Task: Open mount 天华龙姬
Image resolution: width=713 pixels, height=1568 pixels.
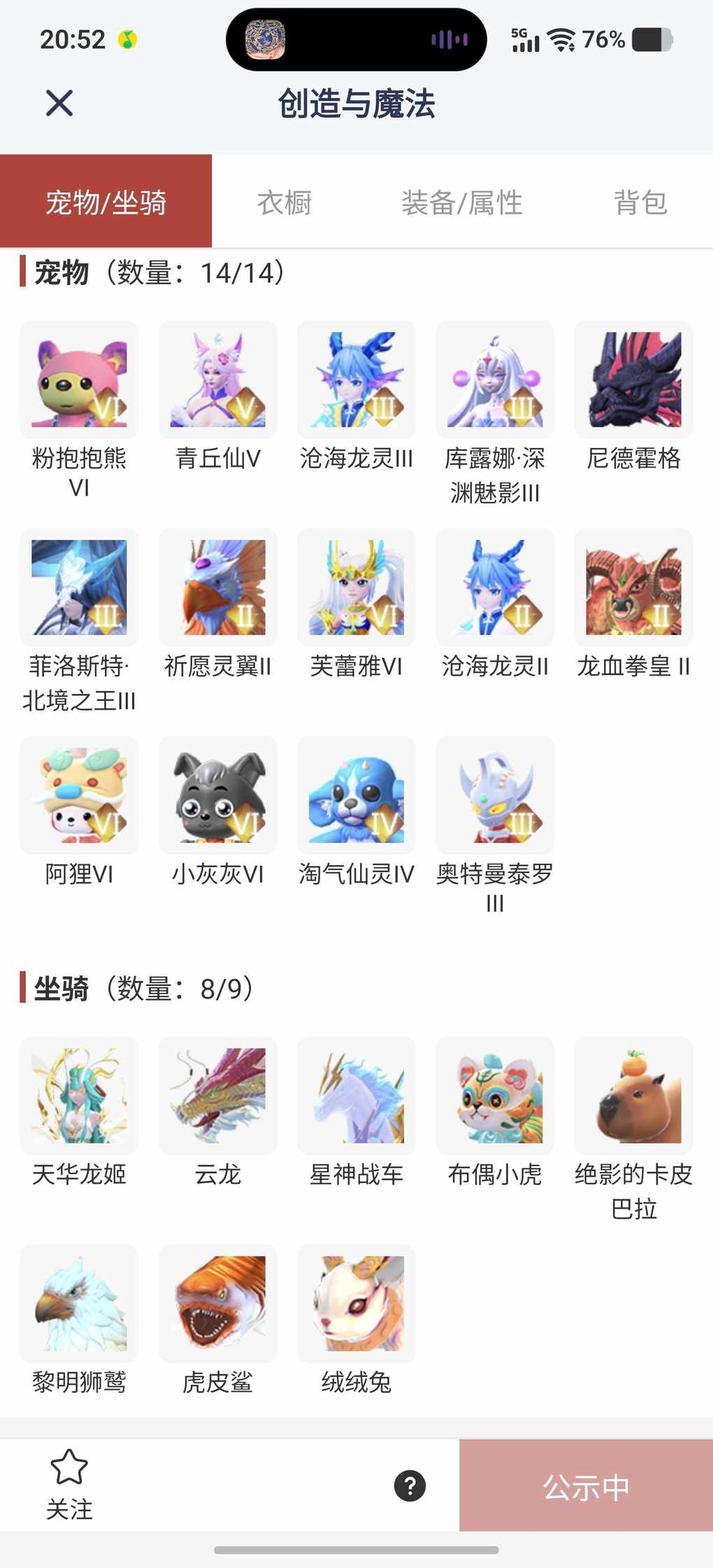Action: click(79, 1096)
